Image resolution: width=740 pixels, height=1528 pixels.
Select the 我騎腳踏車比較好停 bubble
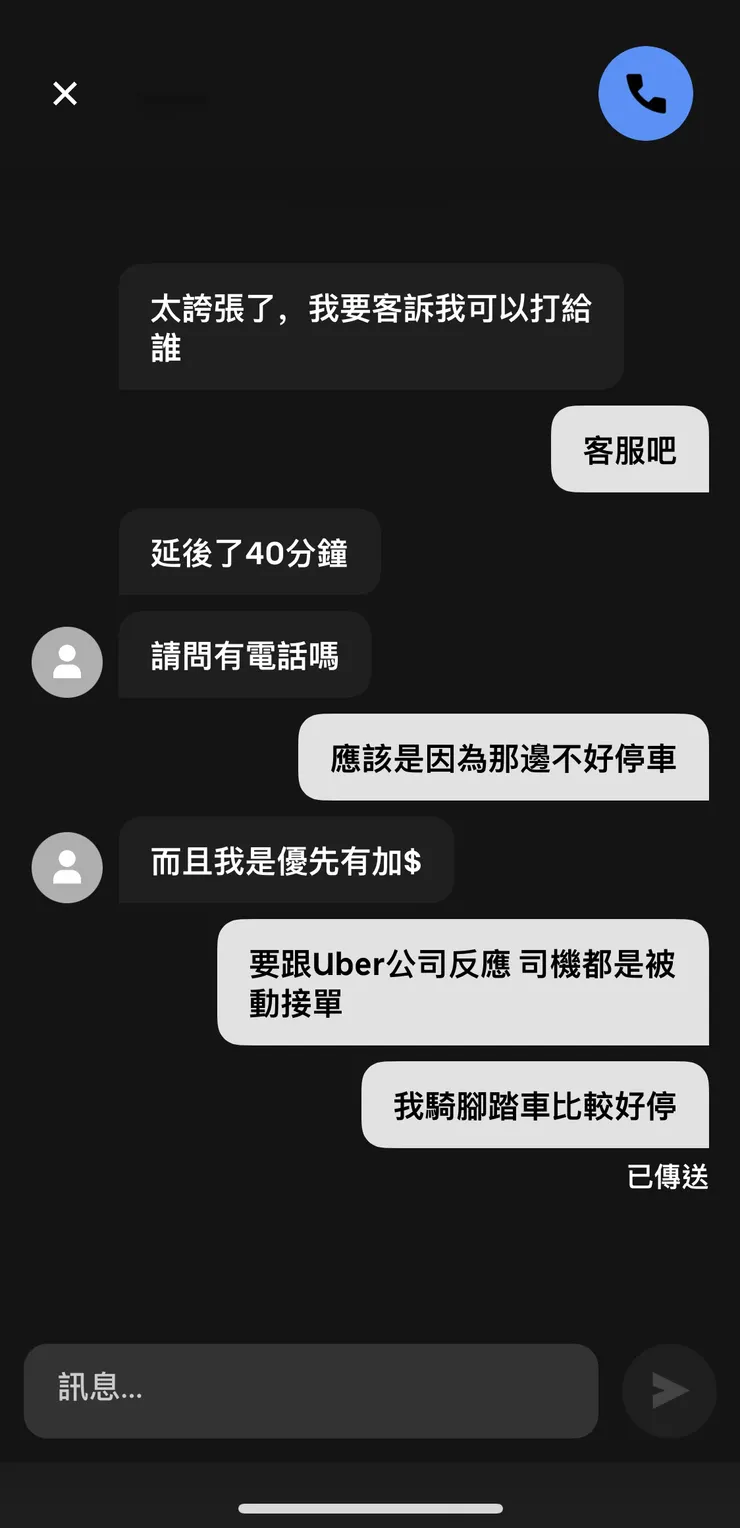tap(535, 1105)
